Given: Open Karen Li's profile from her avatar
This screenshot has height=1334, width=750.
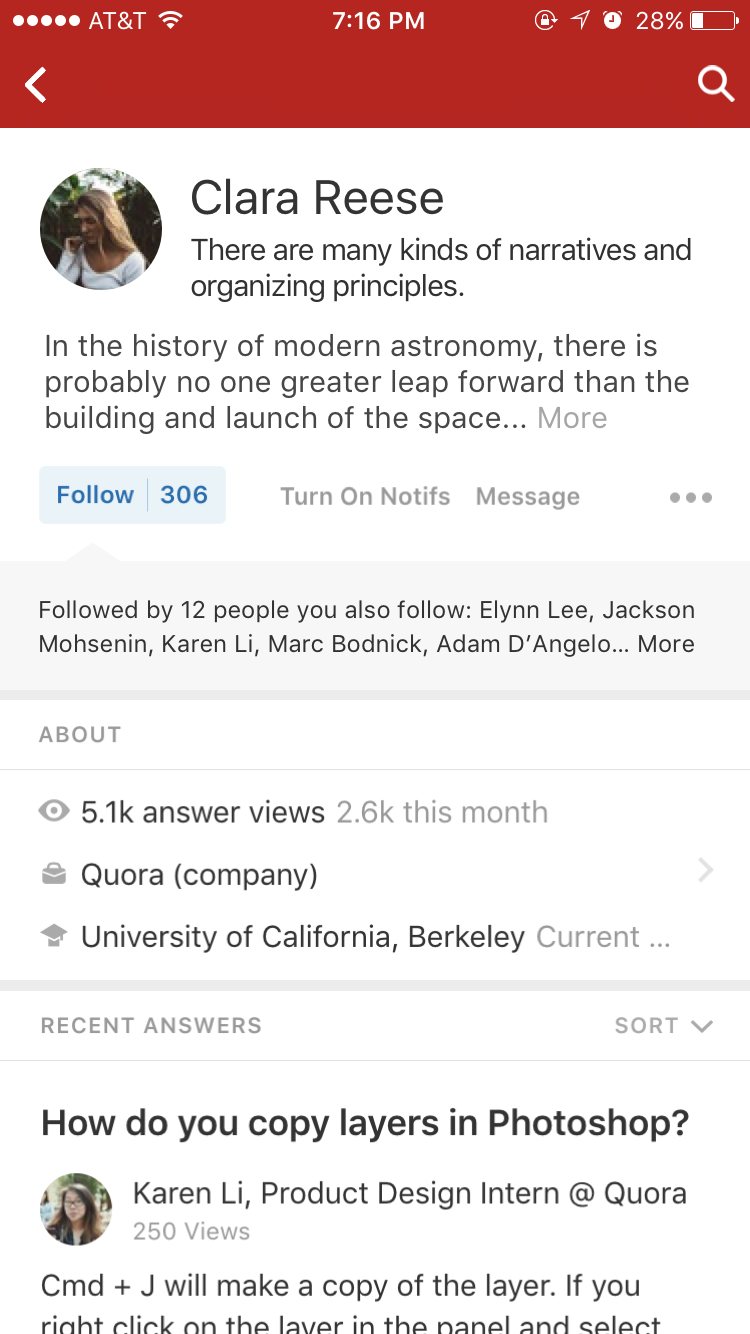Looking at the screenshot, I should point(76,1209).
